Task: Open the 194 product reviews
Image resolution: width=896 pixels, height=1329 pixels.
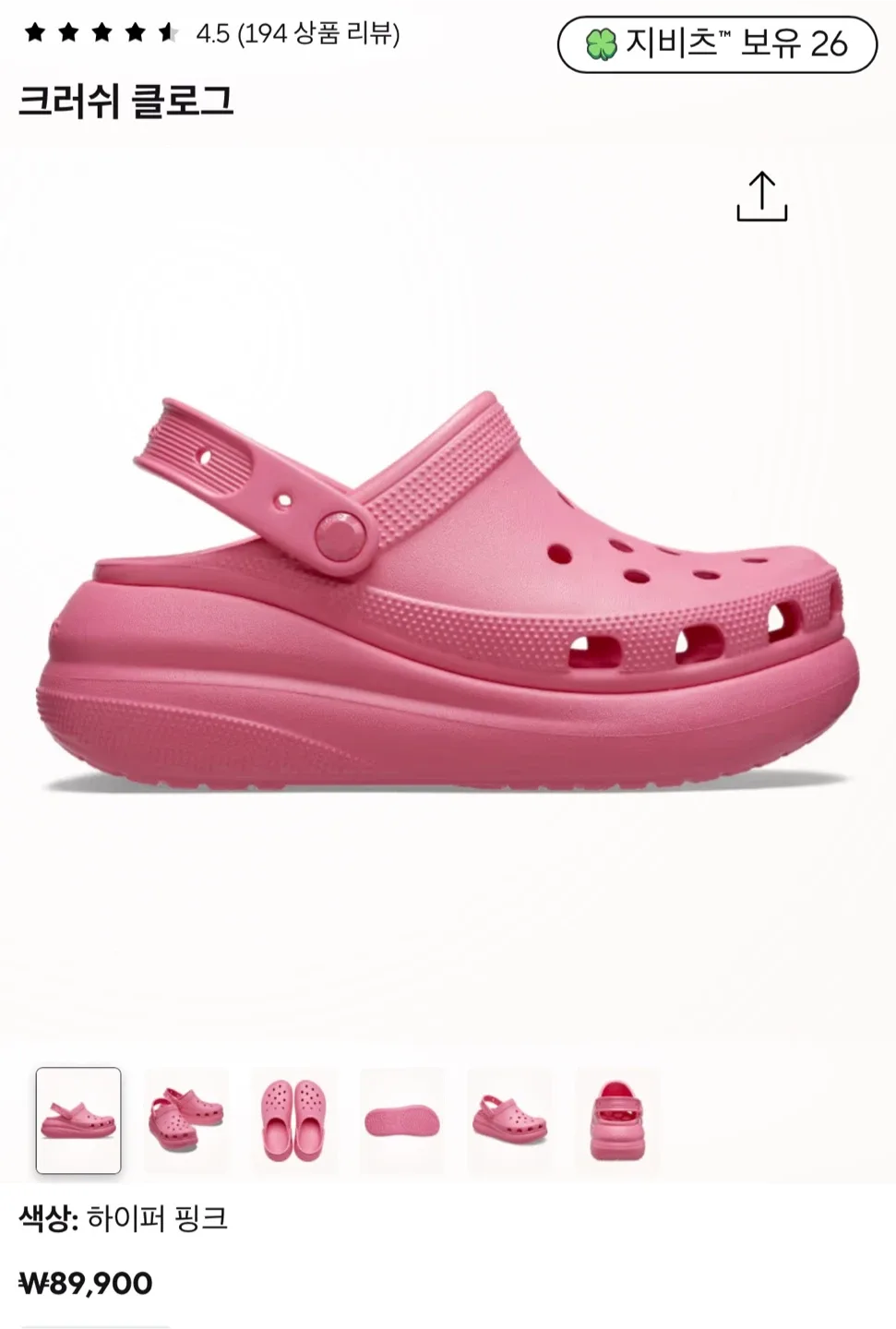Action: [297, 34]
